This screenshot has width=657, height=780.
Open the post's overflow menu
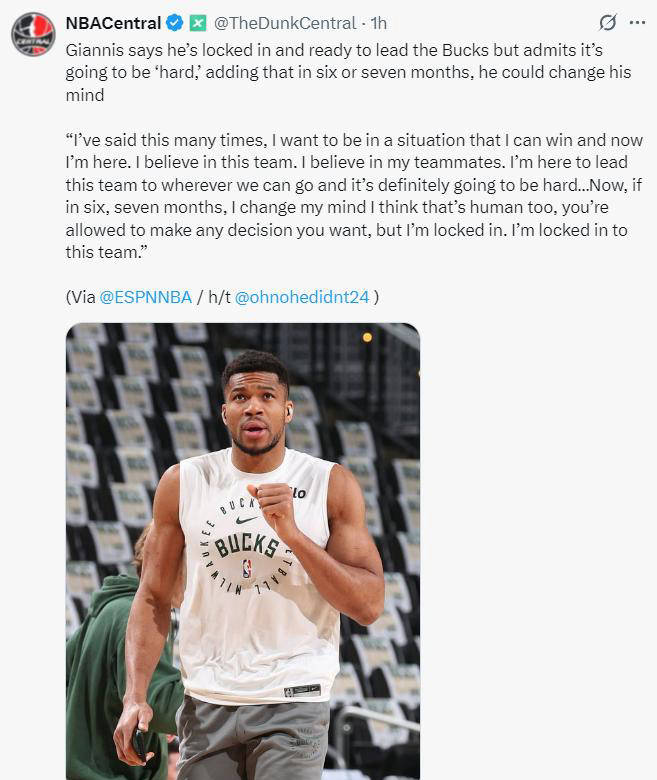click(x=637, y=22)
